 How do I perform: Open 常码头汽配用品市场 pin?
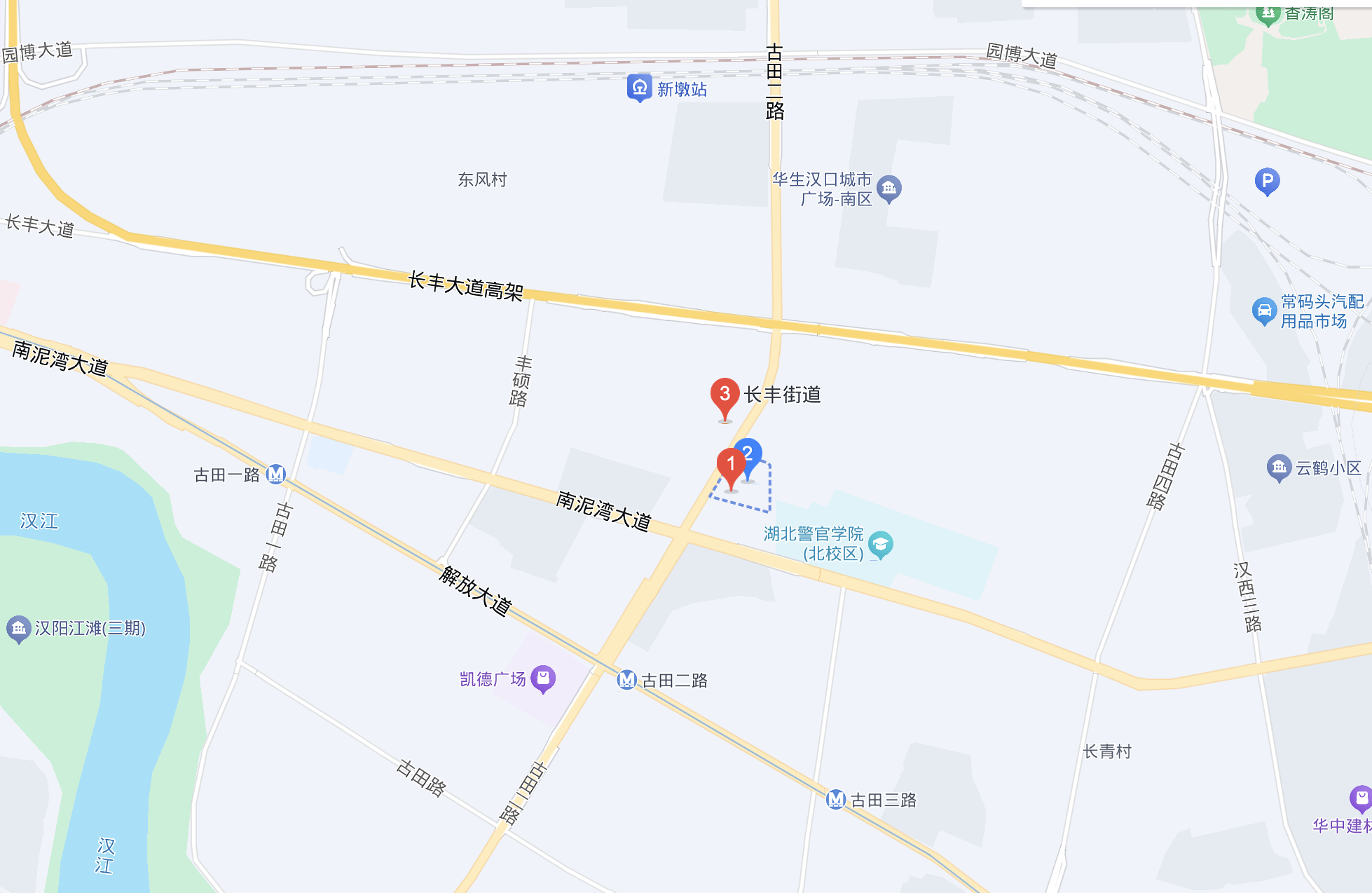click(1264, 311)
